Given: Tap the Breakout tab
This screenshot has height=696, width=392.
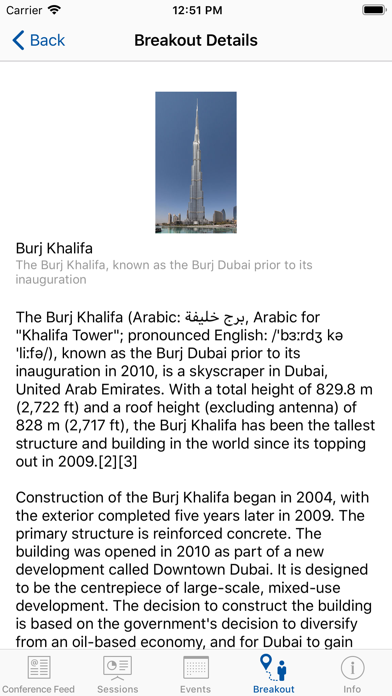Looking at the screenshot, I should [274, 674].
